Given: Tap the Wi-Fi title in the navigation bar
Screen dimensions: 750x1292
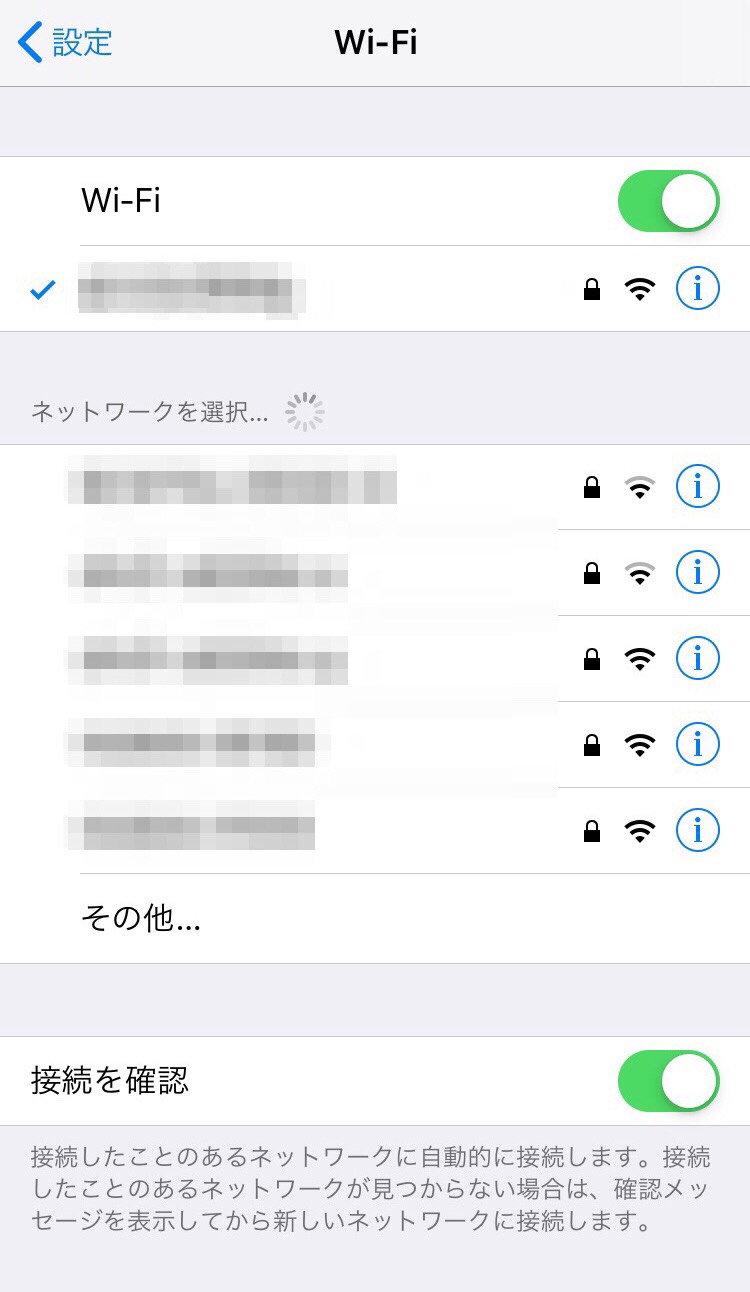Looking at the screenshot, I should pos(375,43).
